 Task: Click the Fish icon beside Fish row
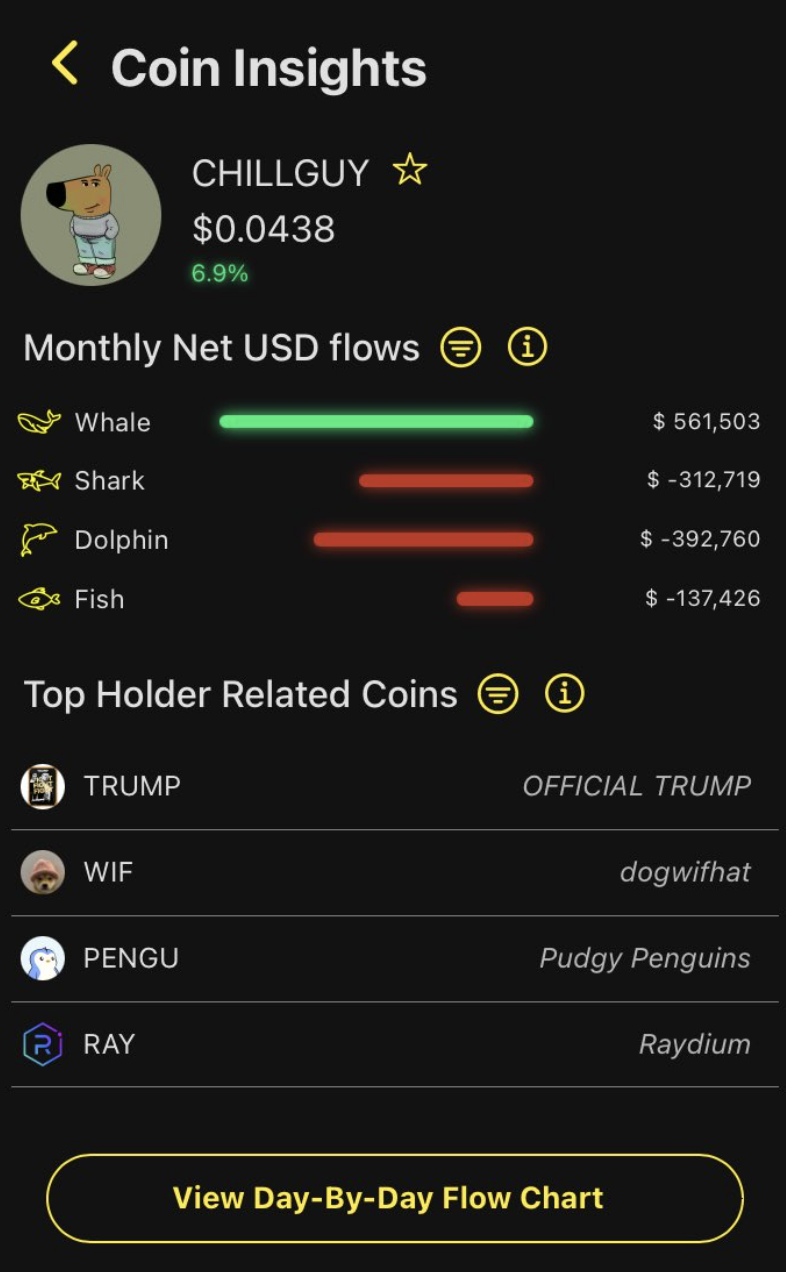[x=37, y=599]
